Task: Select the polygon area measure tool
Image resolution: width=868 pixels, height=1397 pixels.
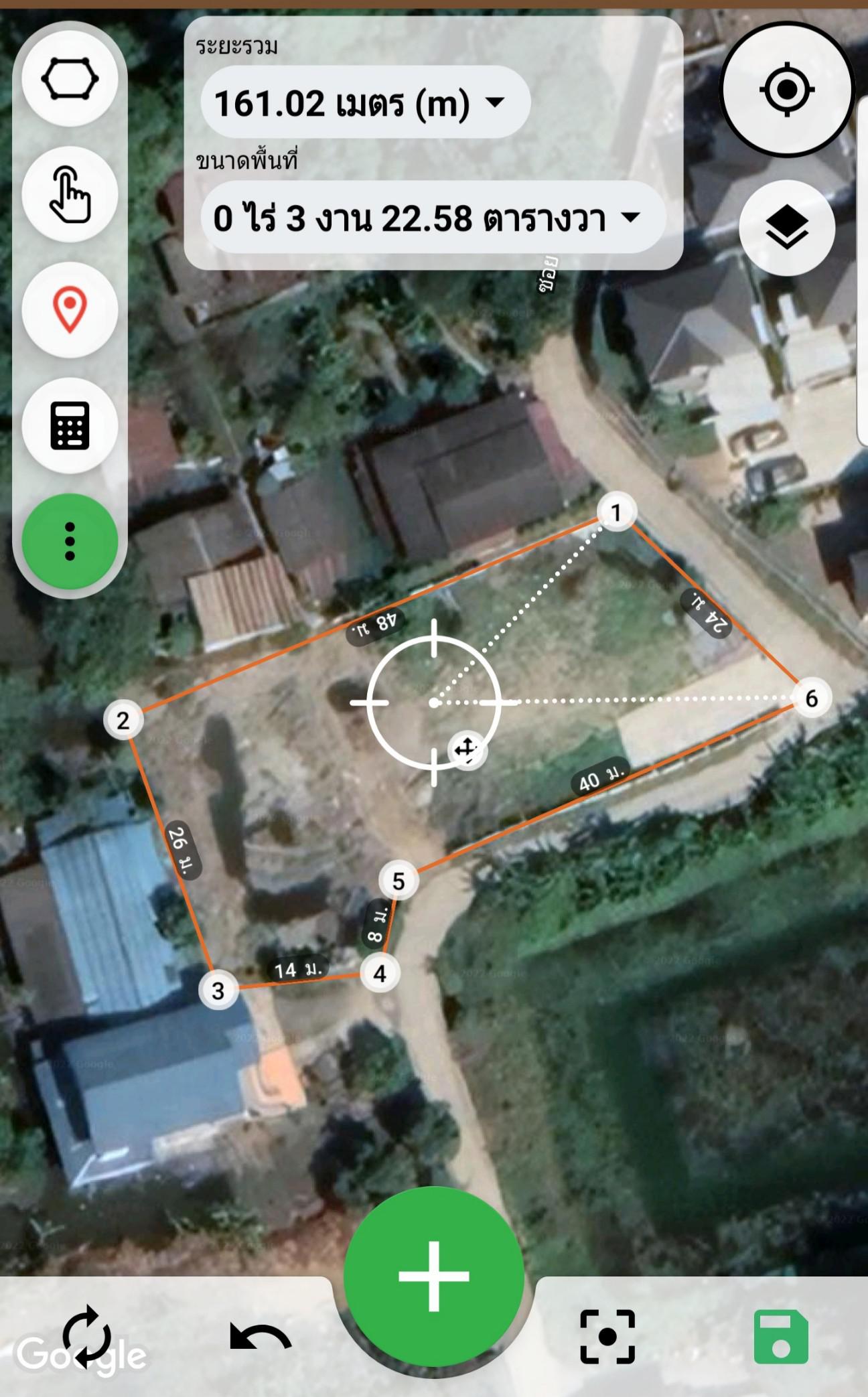Action: click(70, 79)
